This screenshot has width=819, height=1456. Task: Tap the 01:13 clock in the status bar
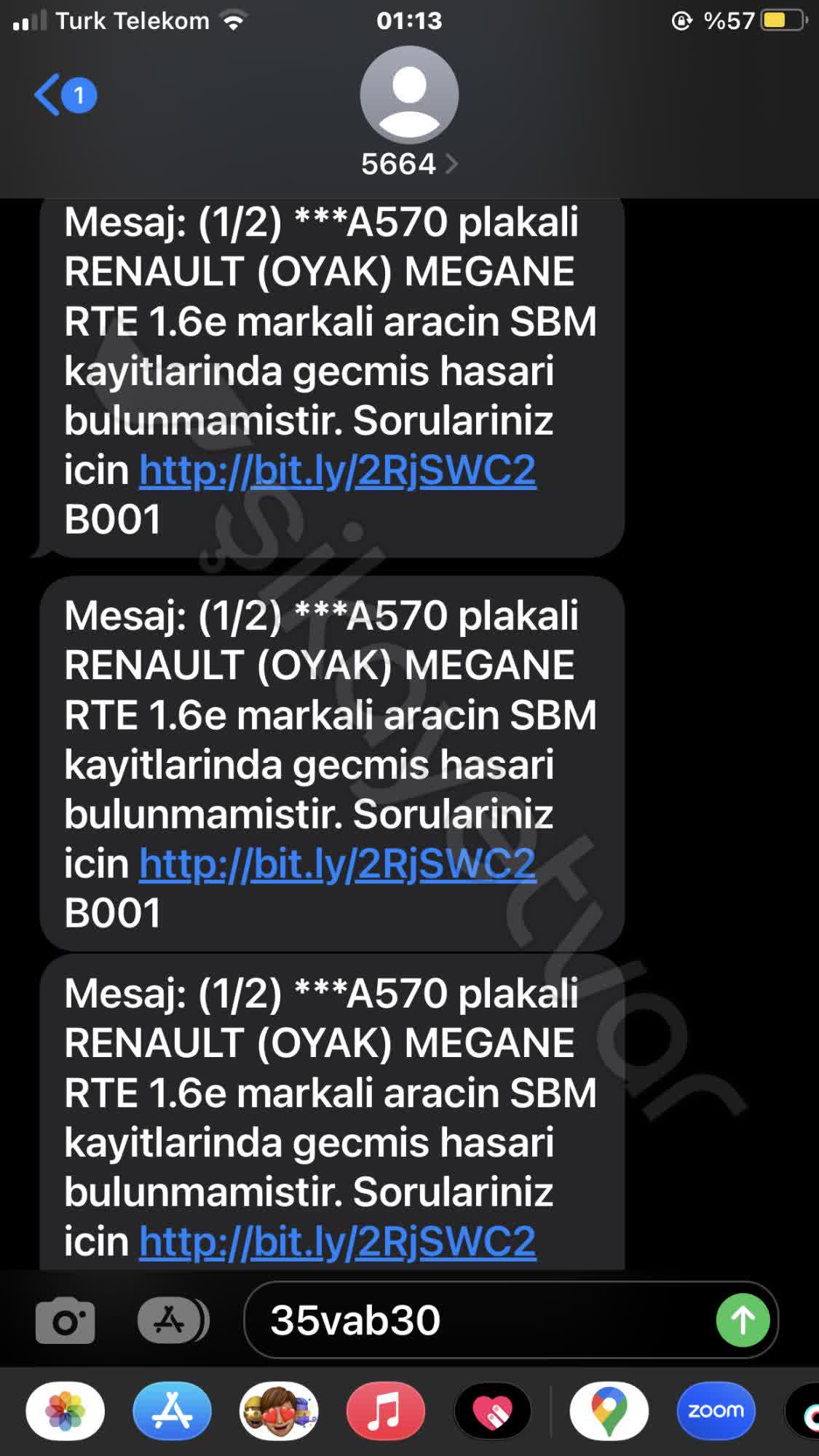(x=409, y=20)
